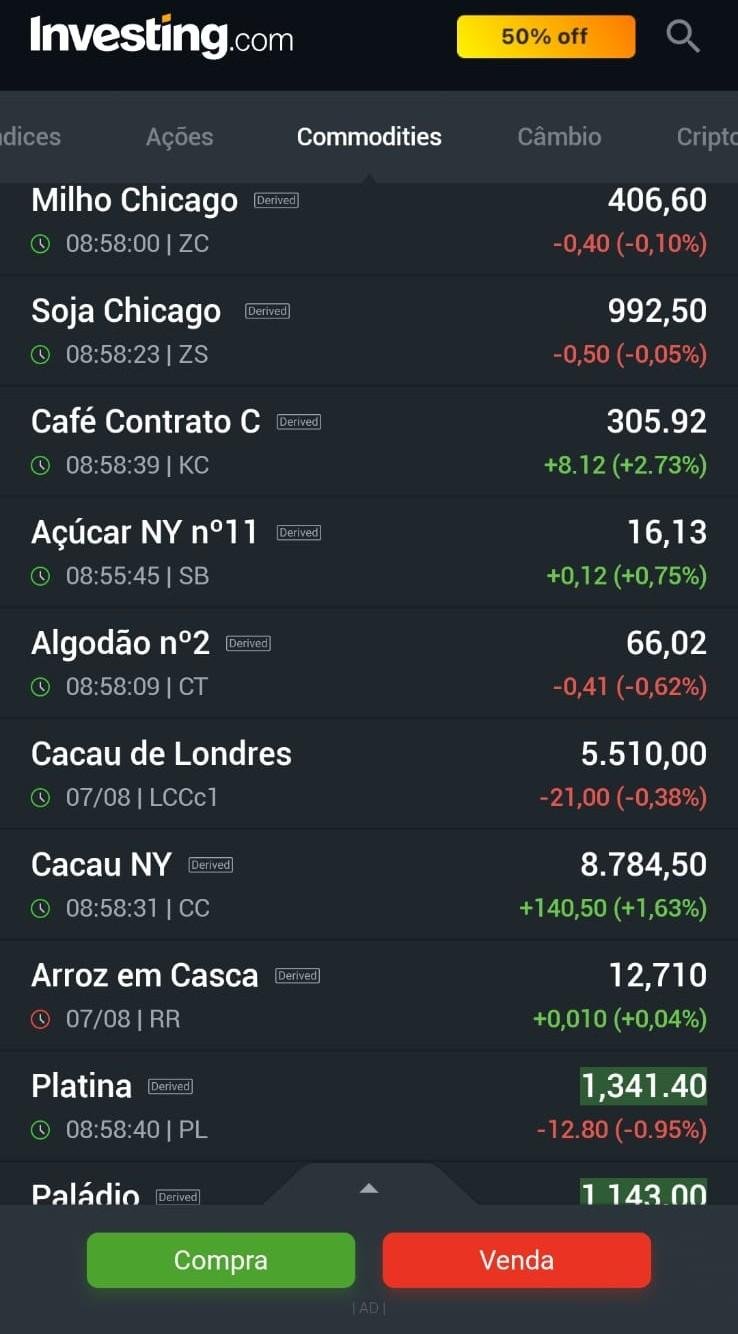738x1334 pixels.
Task: Open search with the magnifier icon
Action: click(683, 36)
